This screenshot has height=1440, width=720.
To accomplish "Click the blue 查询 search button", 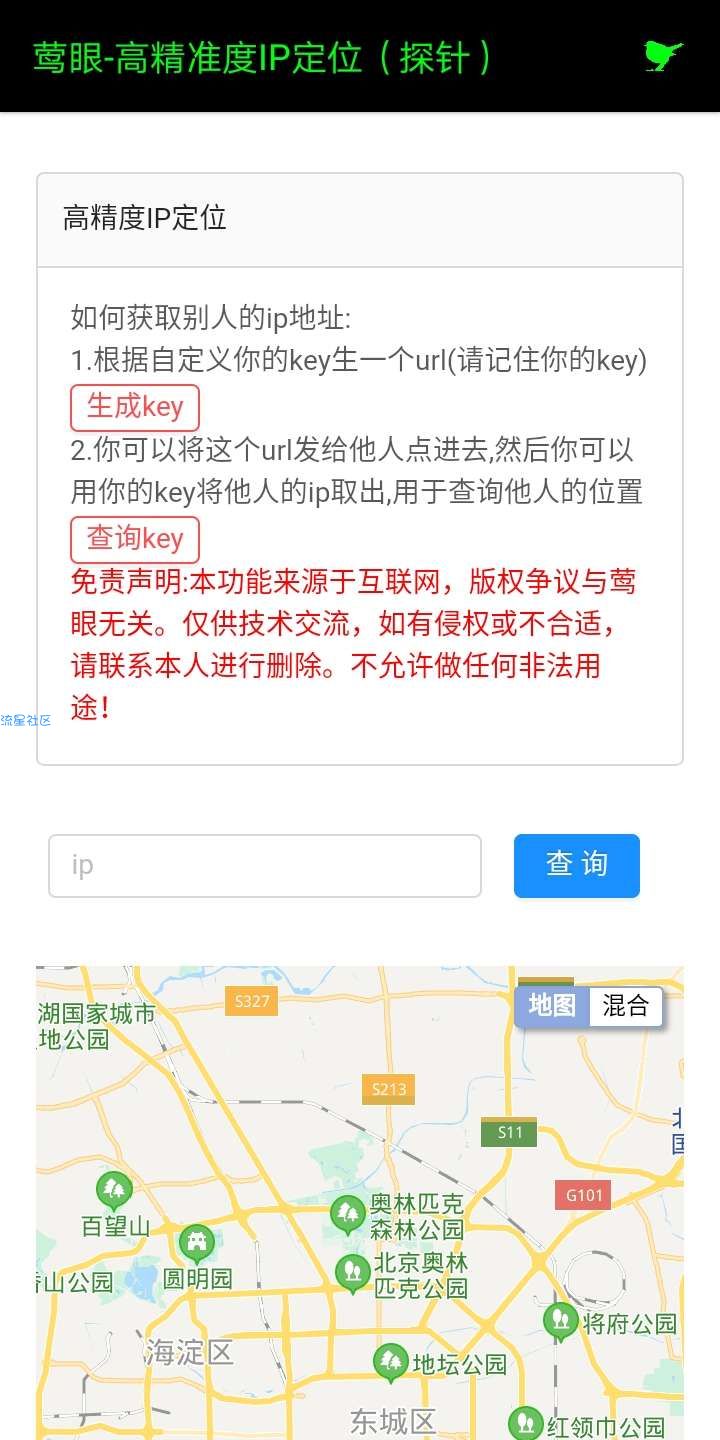I will click(x=576, y=866).
